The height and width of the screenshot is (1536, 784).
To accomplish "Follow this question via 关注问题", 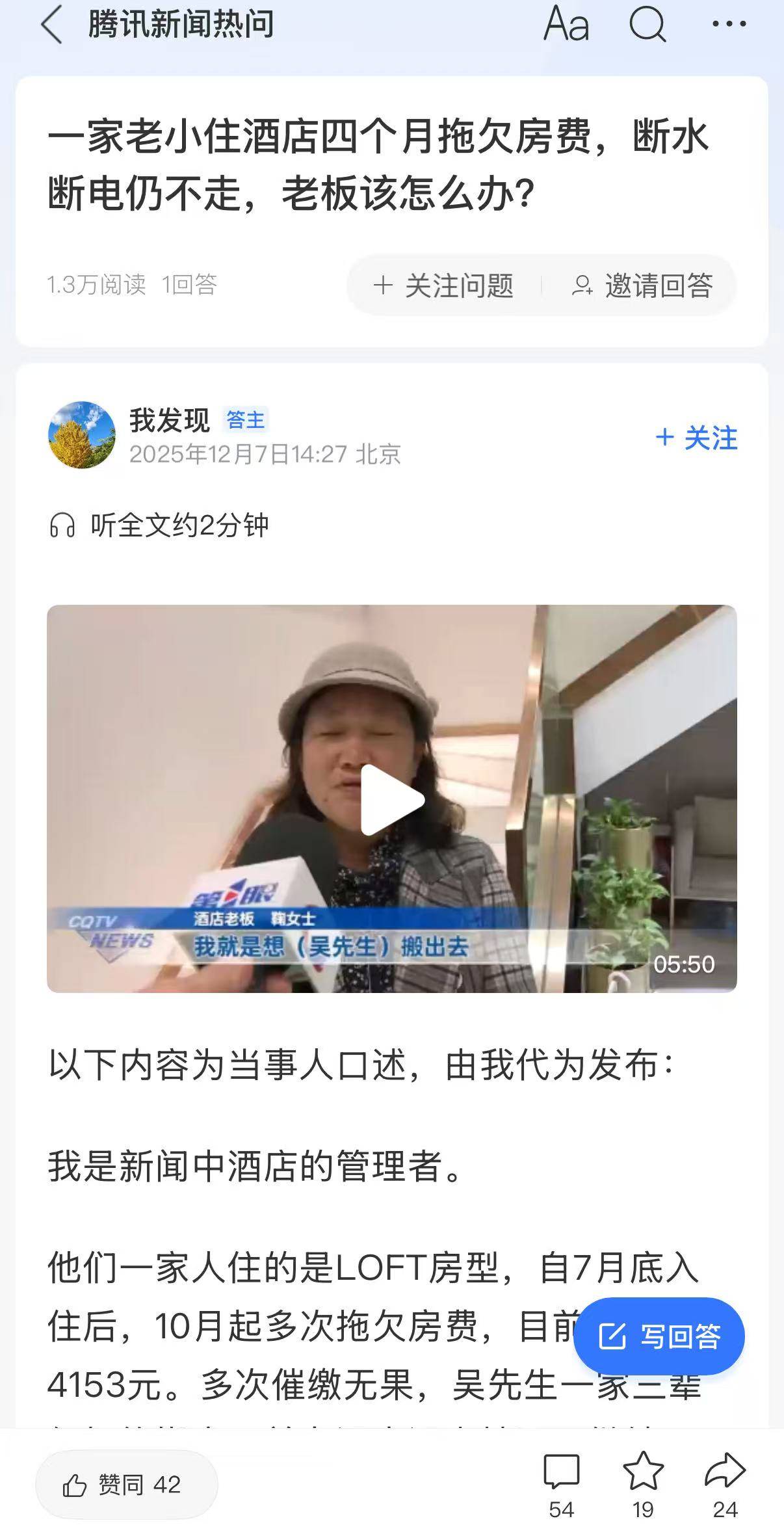I will (x=444, y=285).
